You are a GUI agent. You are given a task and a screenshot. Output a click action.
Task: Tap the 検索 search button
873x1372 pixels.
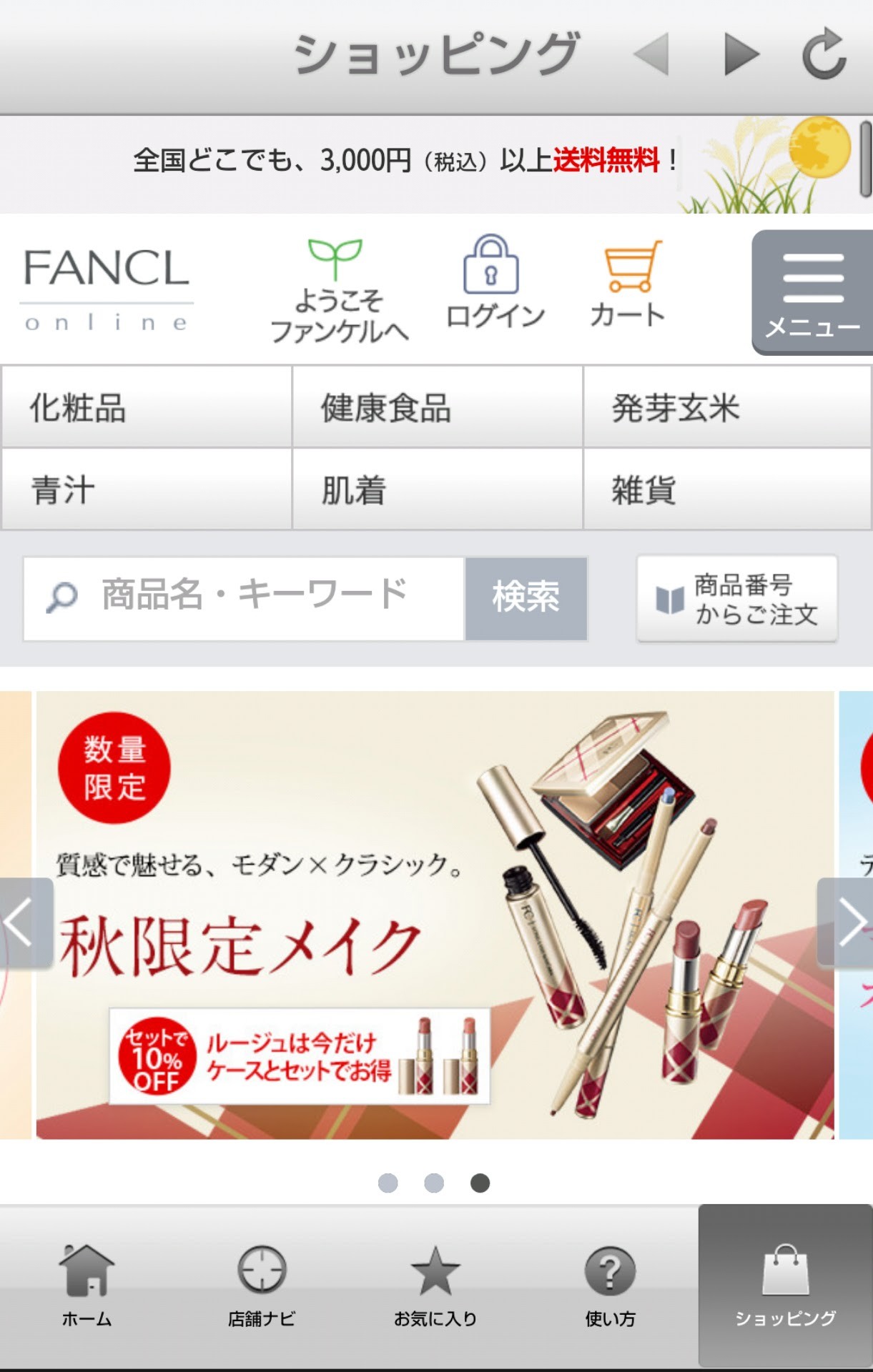coord(526,599)
